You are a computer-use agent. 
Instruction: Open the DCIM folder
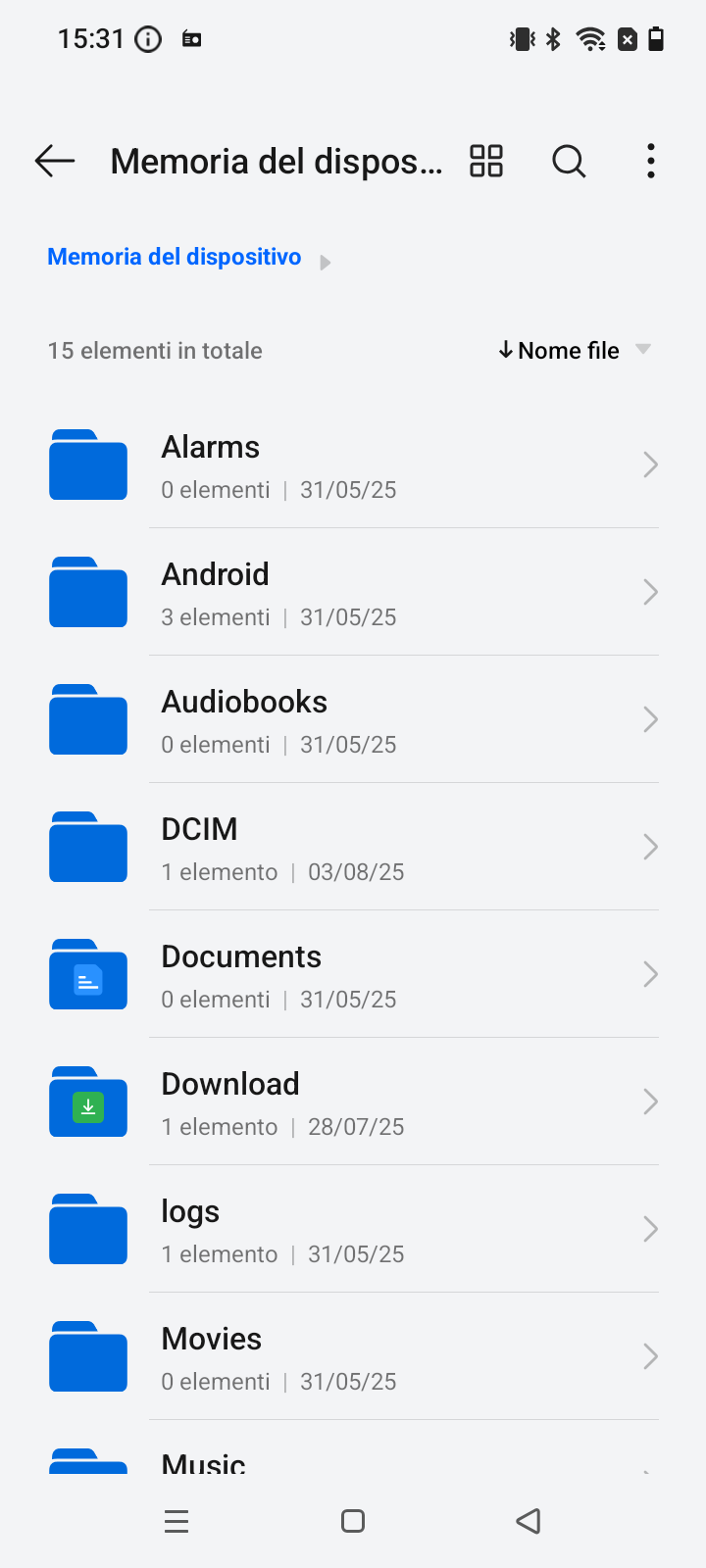[353, 847]
